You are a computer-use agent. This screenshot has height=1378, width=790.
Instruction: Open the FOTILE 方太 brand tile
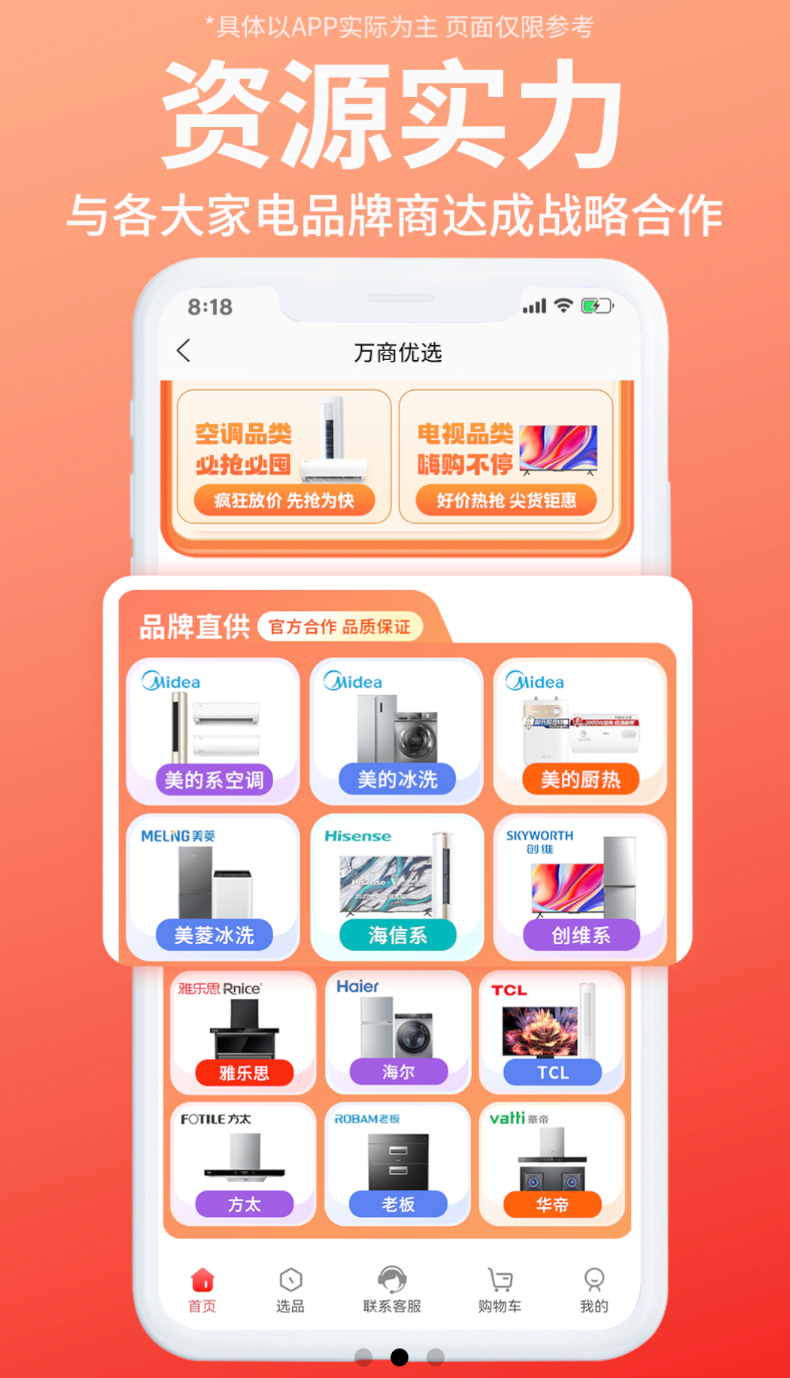[243, 1163]
